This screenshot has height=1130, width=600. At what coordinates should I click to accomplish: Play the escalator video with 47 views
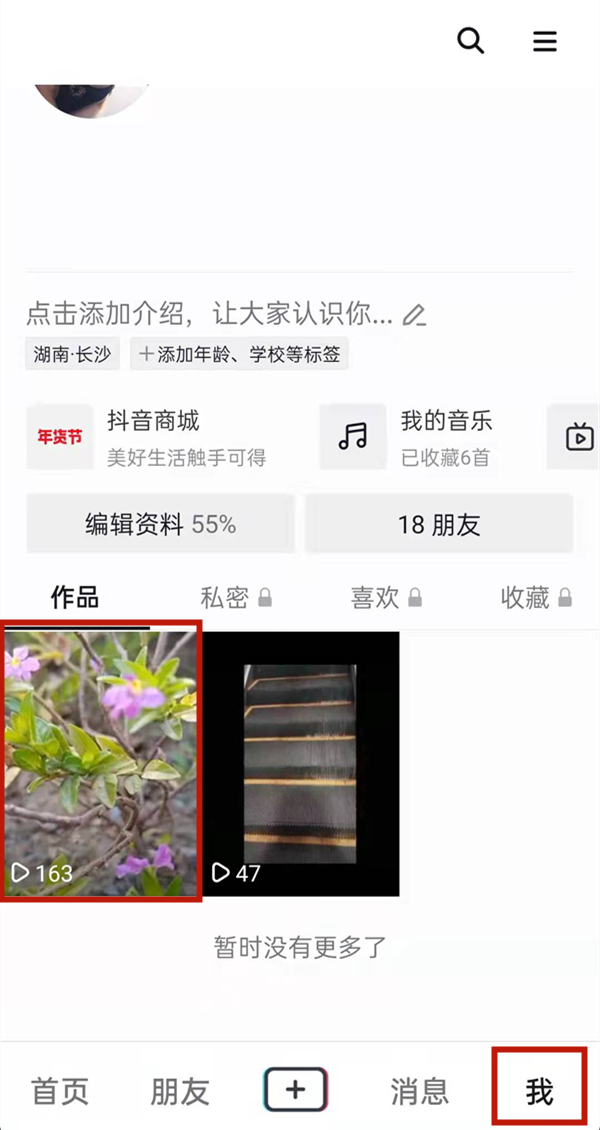coord(301,763)
